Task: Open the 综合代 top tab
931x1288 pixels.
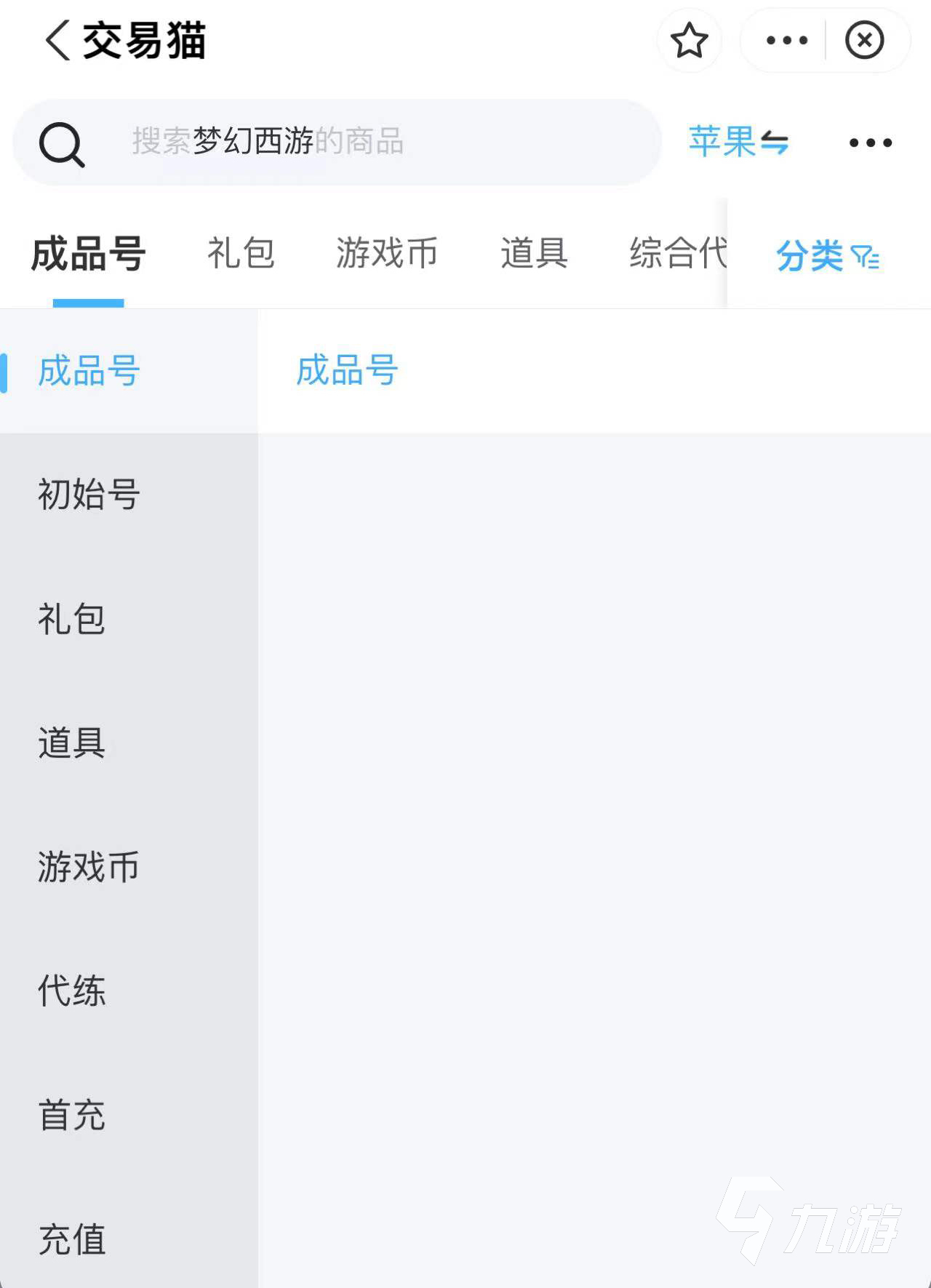Action: coord(676,253)
